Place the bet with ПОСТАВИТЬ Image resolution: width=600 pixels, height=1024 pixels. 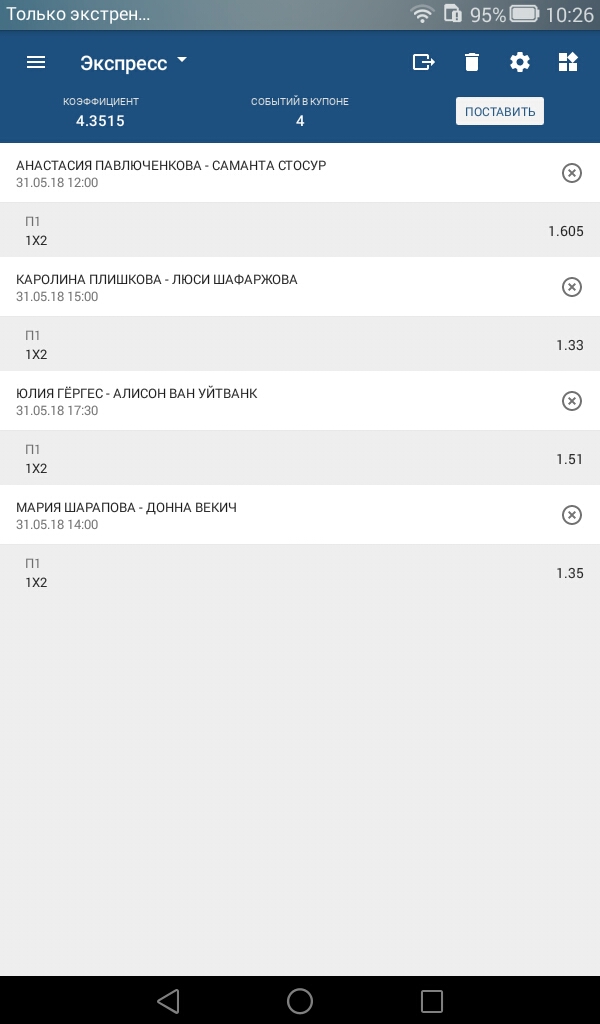click(499, 112)
